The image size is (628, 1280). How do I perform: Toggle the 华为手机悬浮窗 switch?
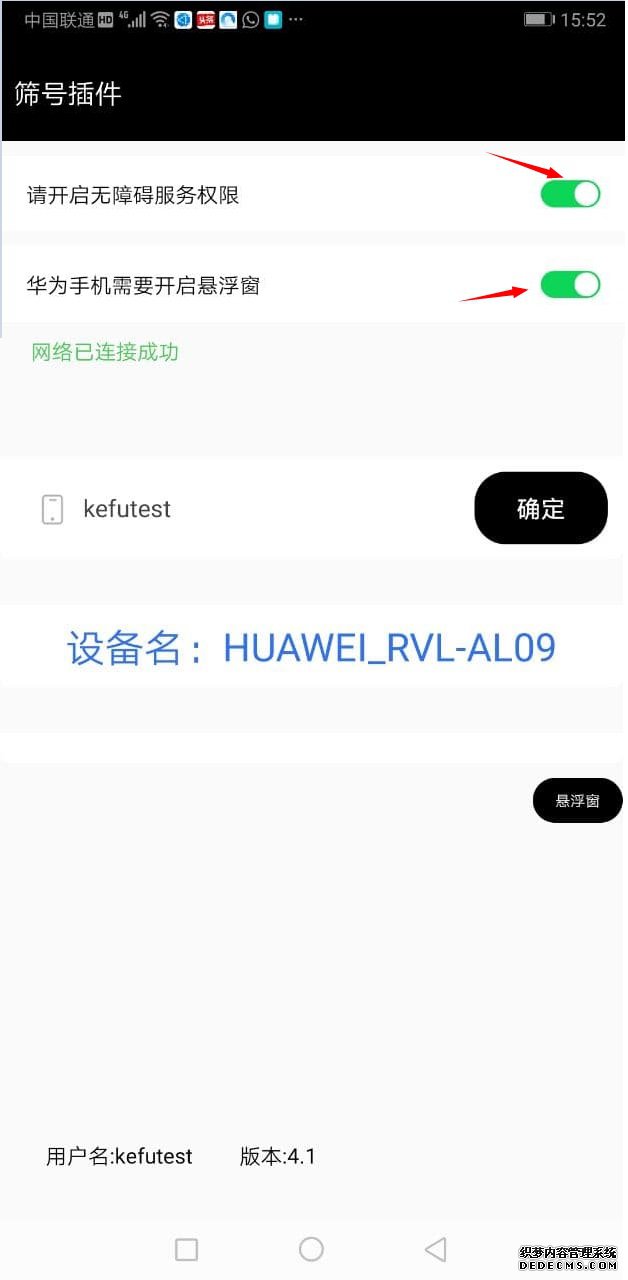point(570,285)
